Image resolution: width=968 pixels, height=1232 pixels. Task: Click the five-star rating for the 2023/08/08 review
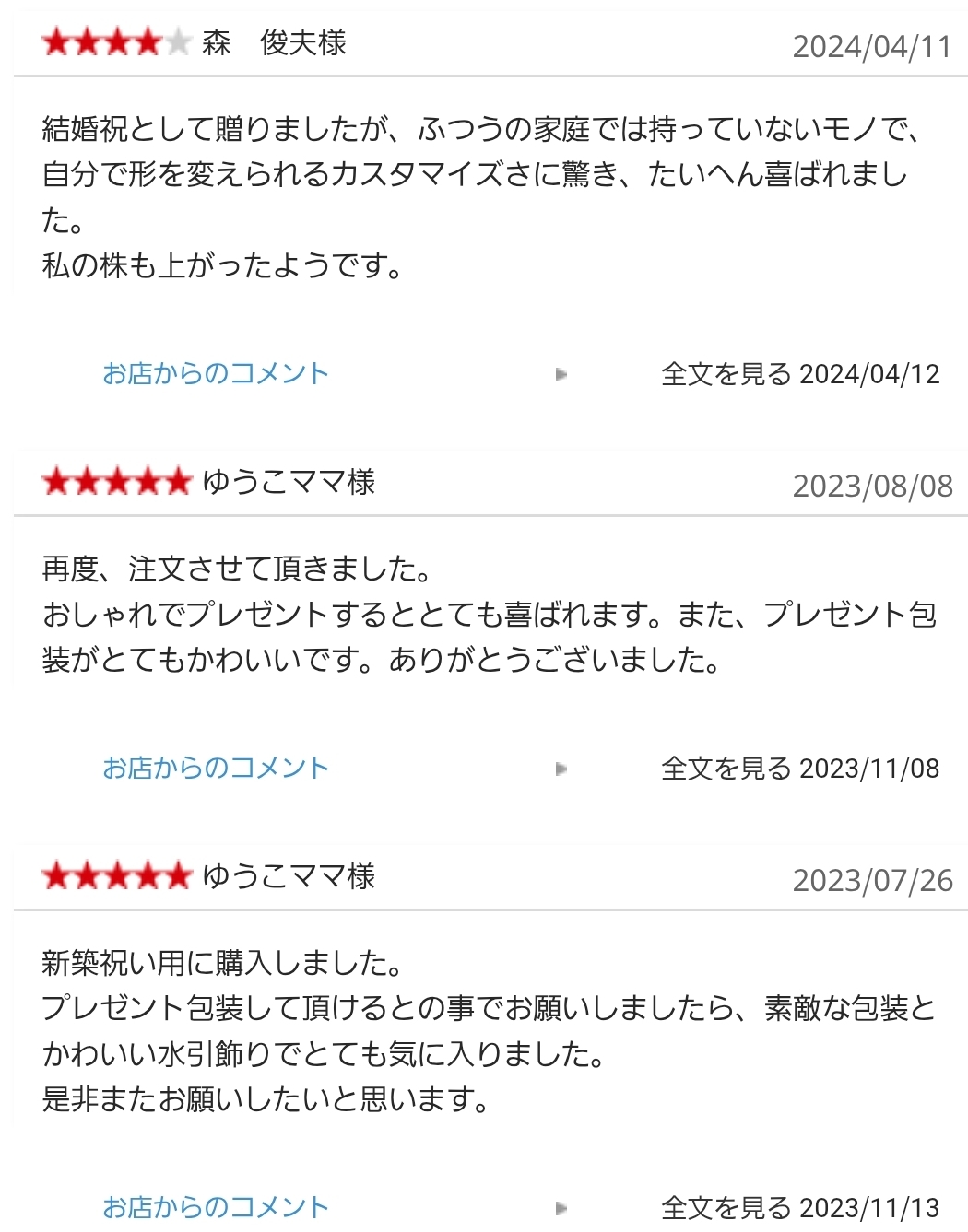click(115, 481)
